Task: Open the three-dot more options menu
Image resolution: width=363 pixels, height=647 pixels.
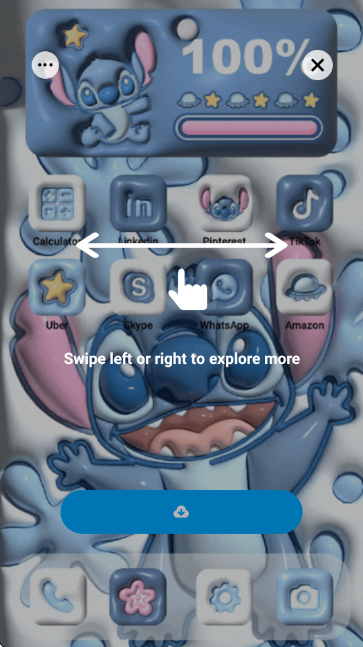Action: (x=45, y=65)
